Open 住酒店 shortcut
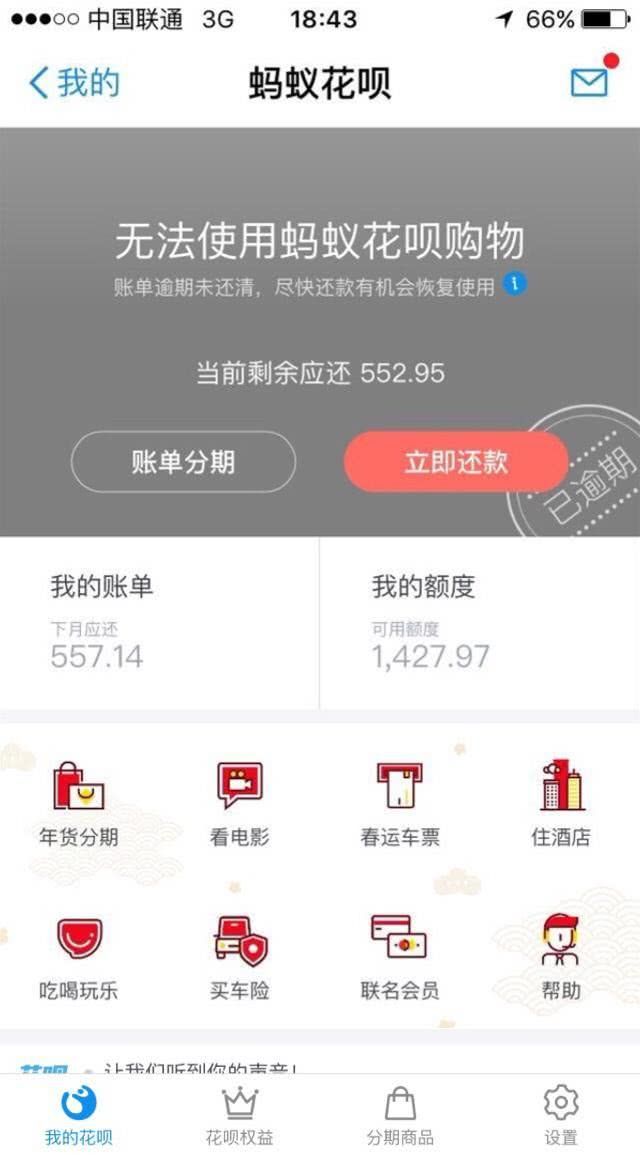Image resolution: width=640 pixels, height=1155 pixels. (x=561, y=804)
